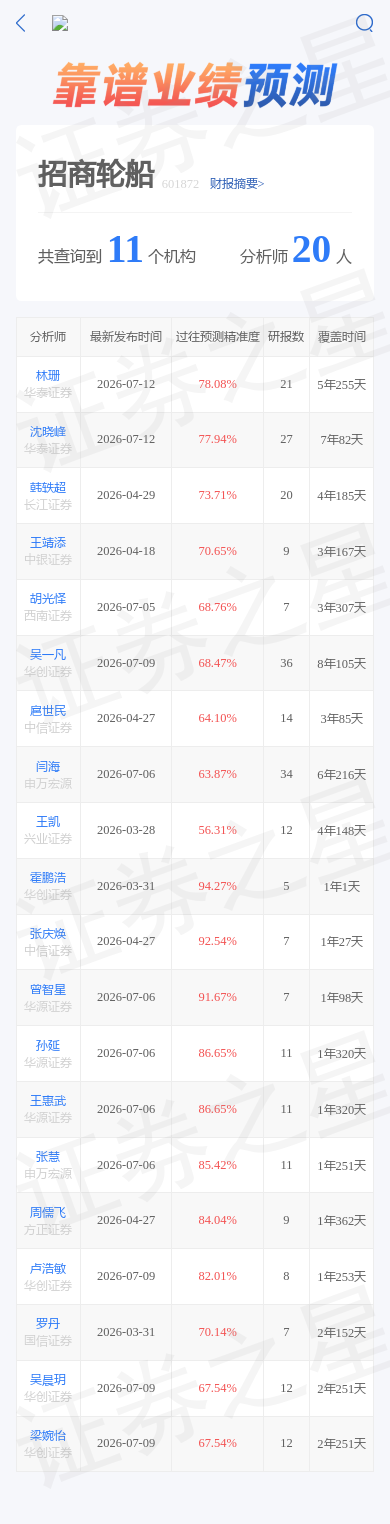
Task: Open analyst 吴一凡's page
Action: coord(48,655)
